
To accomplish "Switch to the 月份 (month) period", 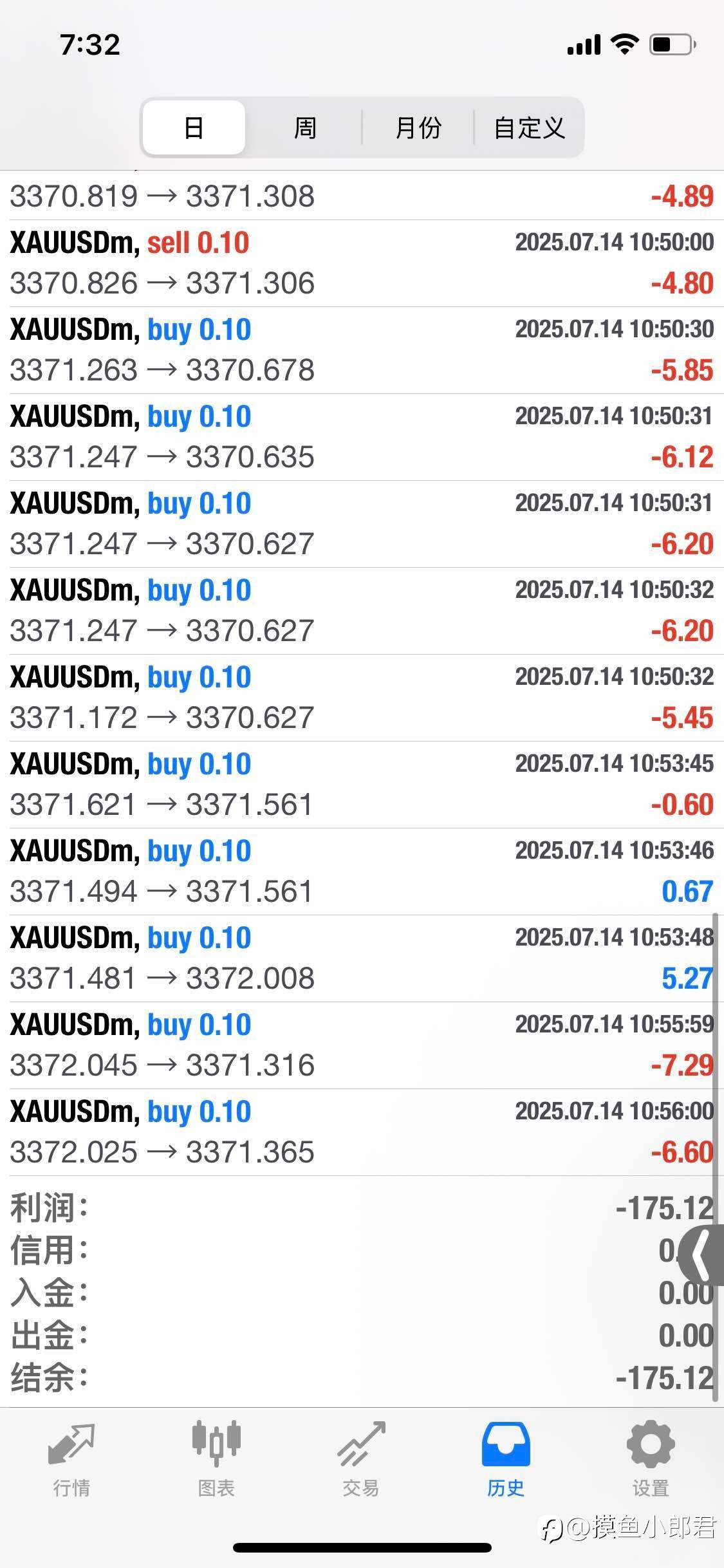I will tap(418, 127).
